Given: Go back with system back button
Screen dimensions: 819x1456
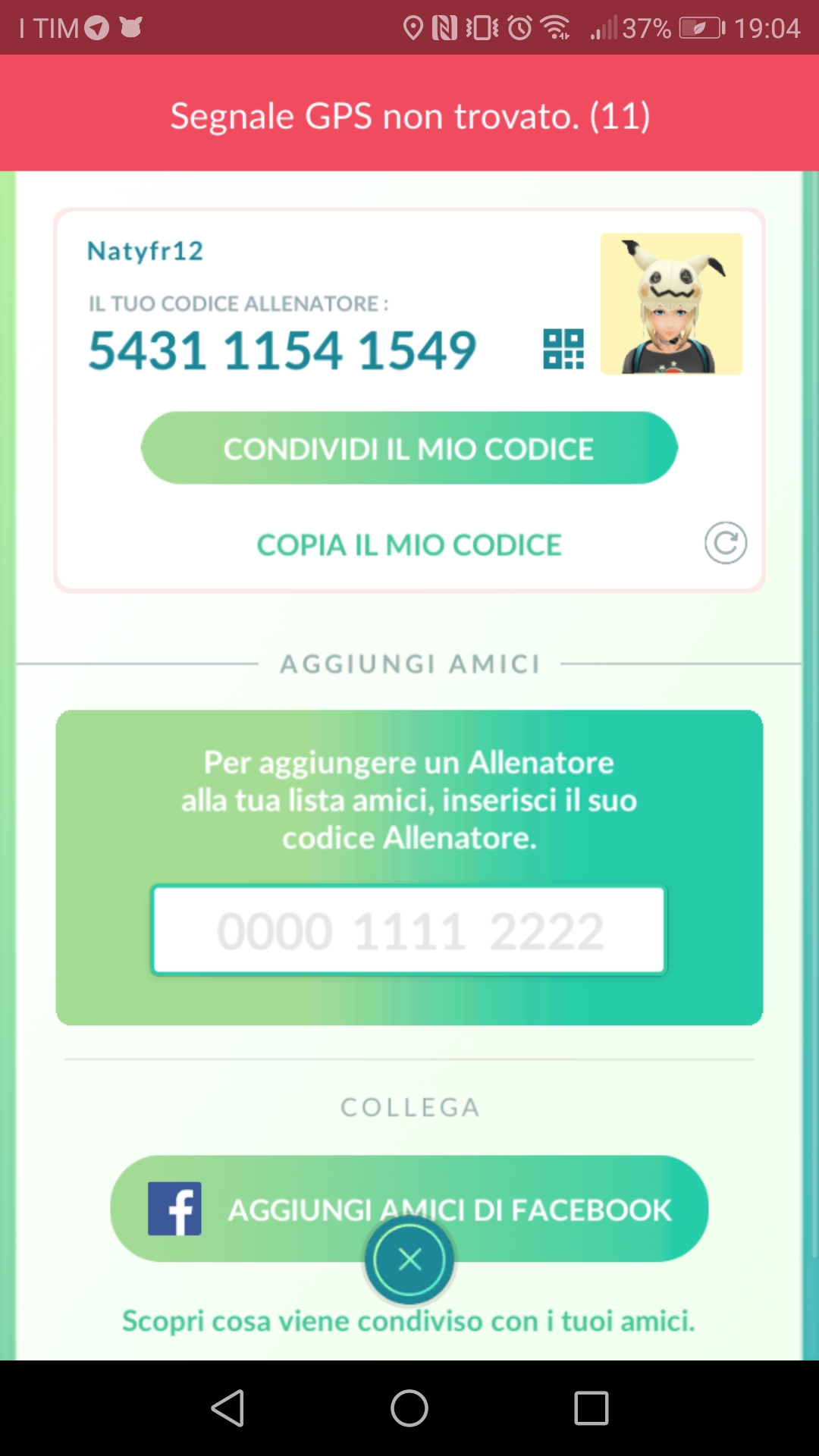Looking at the screenshot, I should point(227,1408).
